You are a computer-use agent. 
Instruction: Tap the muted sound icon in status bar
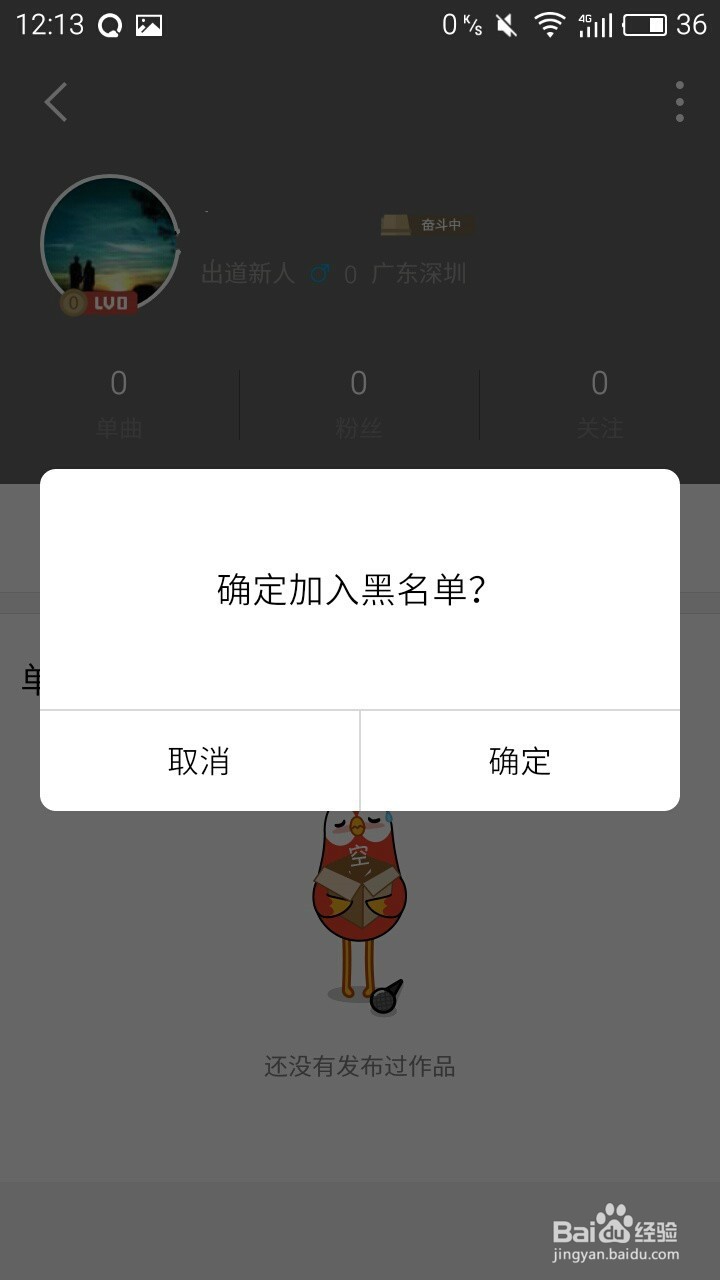pos(506,24)
